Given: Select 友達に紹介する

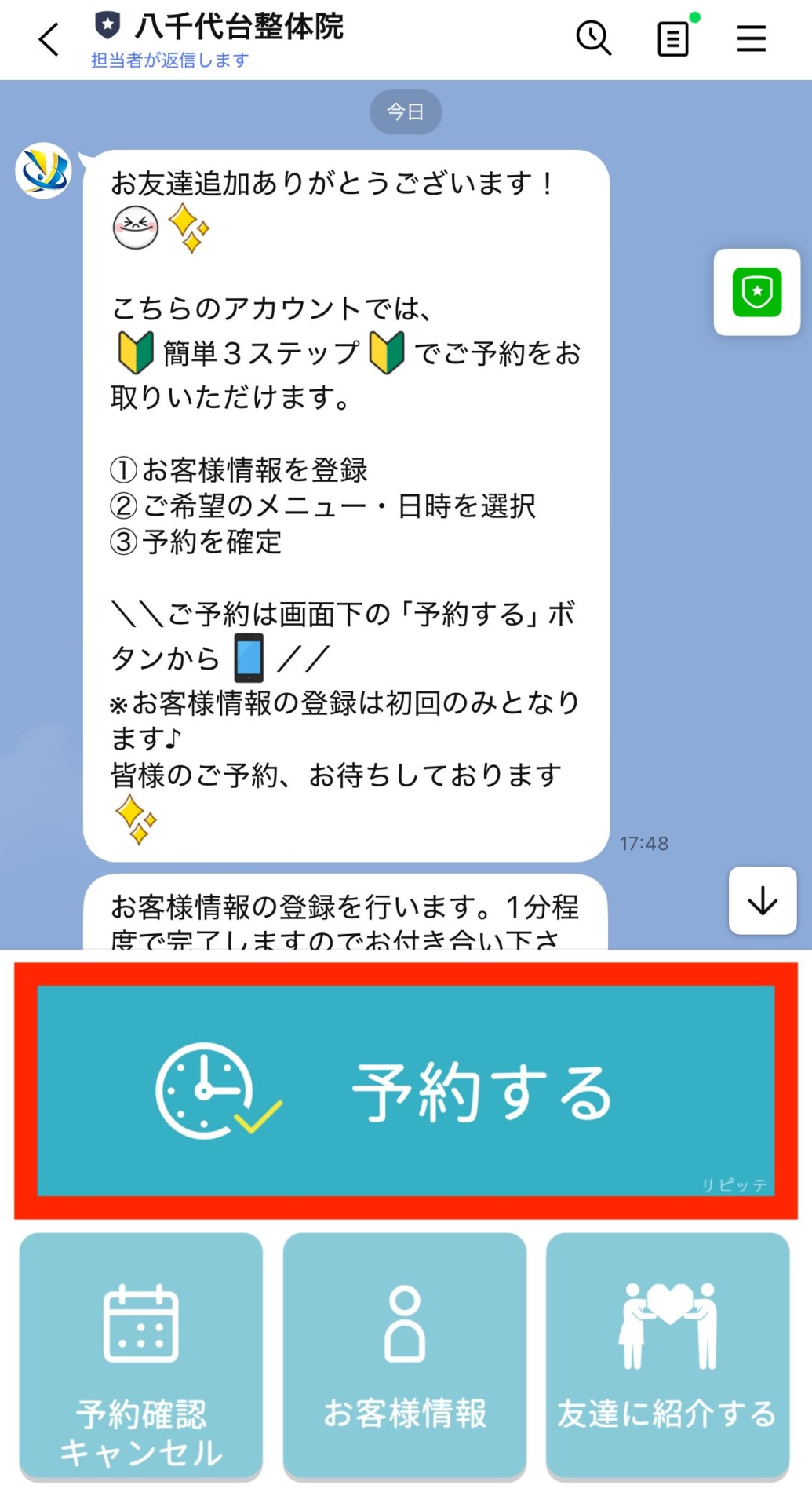Looking at the screenshot, I should tap(668, 1356).
